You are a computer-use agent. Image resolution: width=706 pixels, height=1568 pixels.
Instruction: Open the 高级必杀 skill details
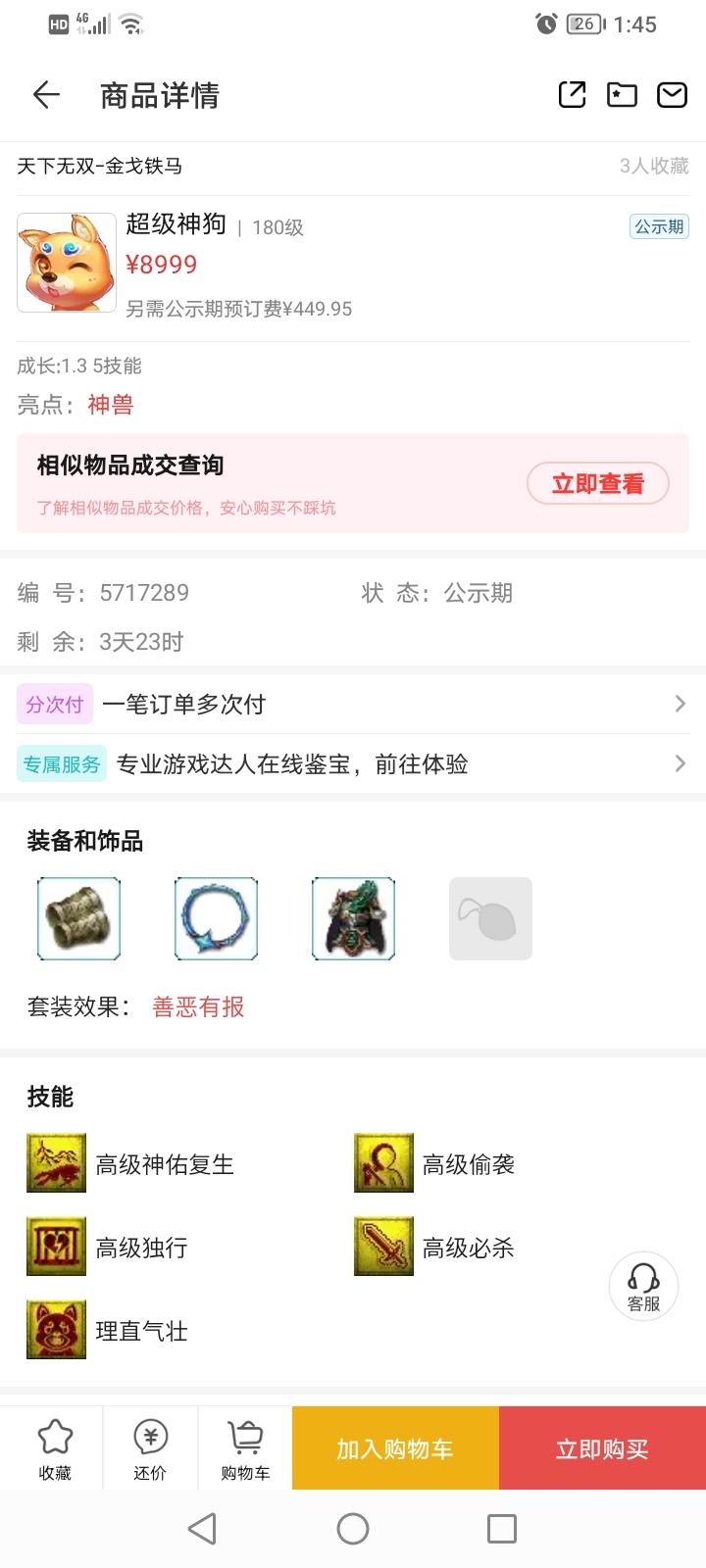point(383,1248)
